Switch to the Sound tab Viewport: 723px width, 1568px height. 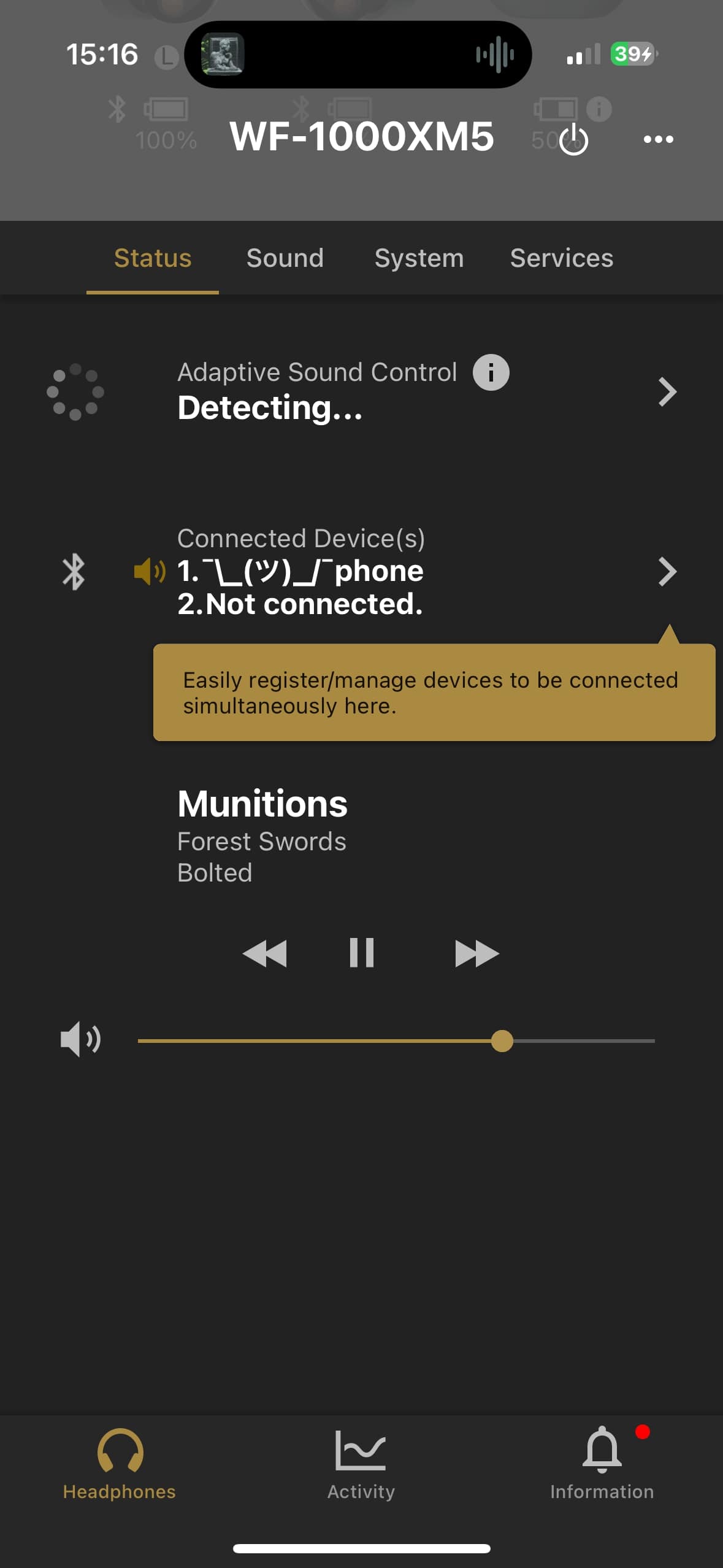click(285, 258)
